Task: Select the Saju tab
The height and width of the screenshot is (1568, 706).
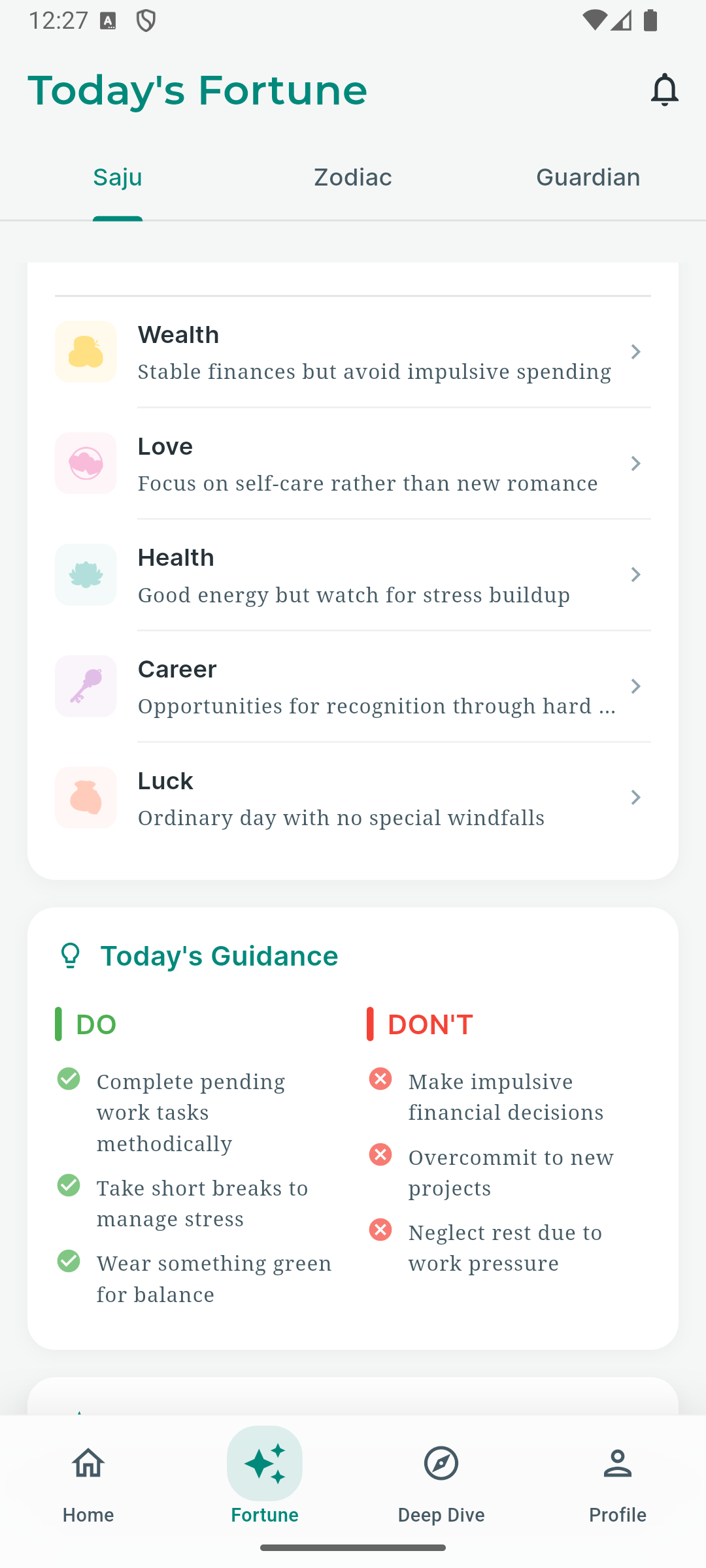Action: tap(117, 177)
